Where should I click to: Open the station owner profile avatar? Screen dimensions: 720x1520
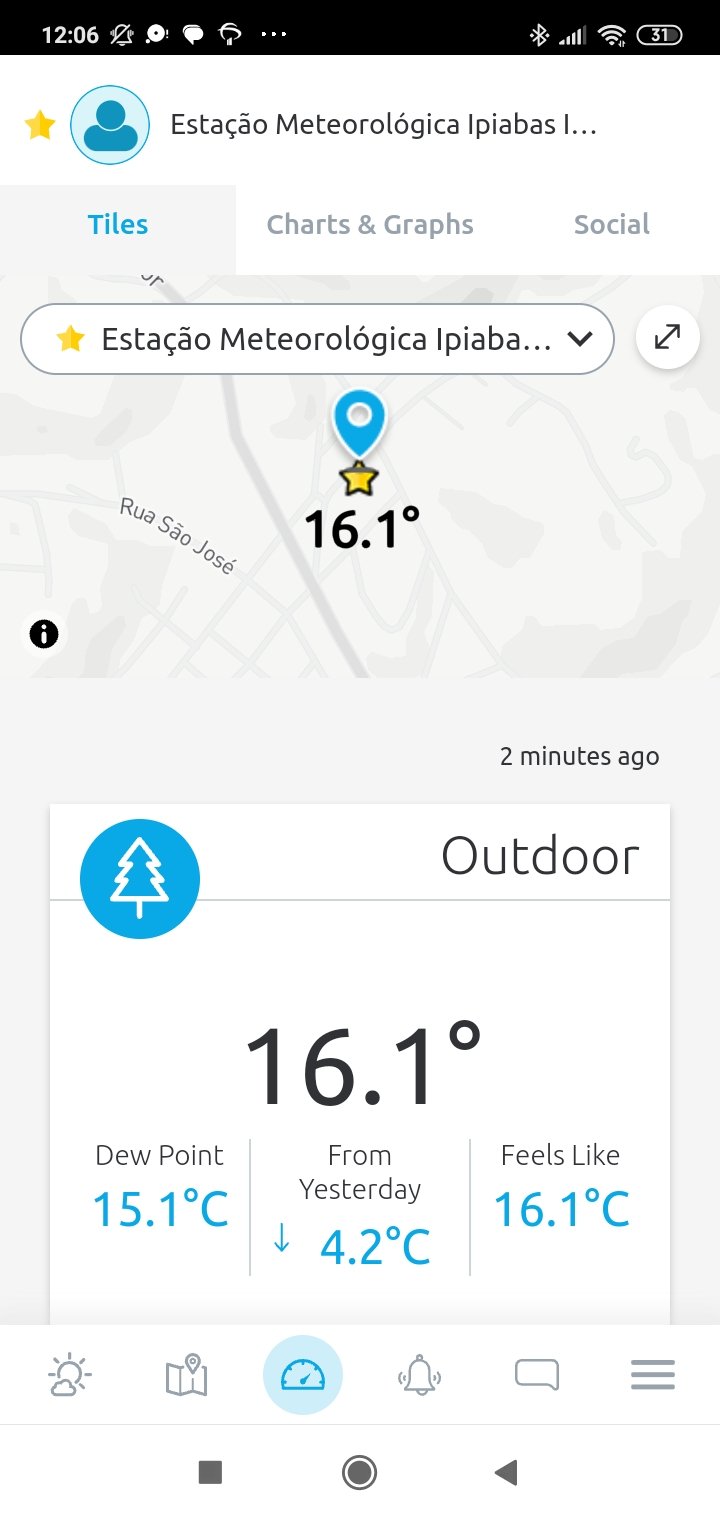pyautogui.click(x=110, y=125)
